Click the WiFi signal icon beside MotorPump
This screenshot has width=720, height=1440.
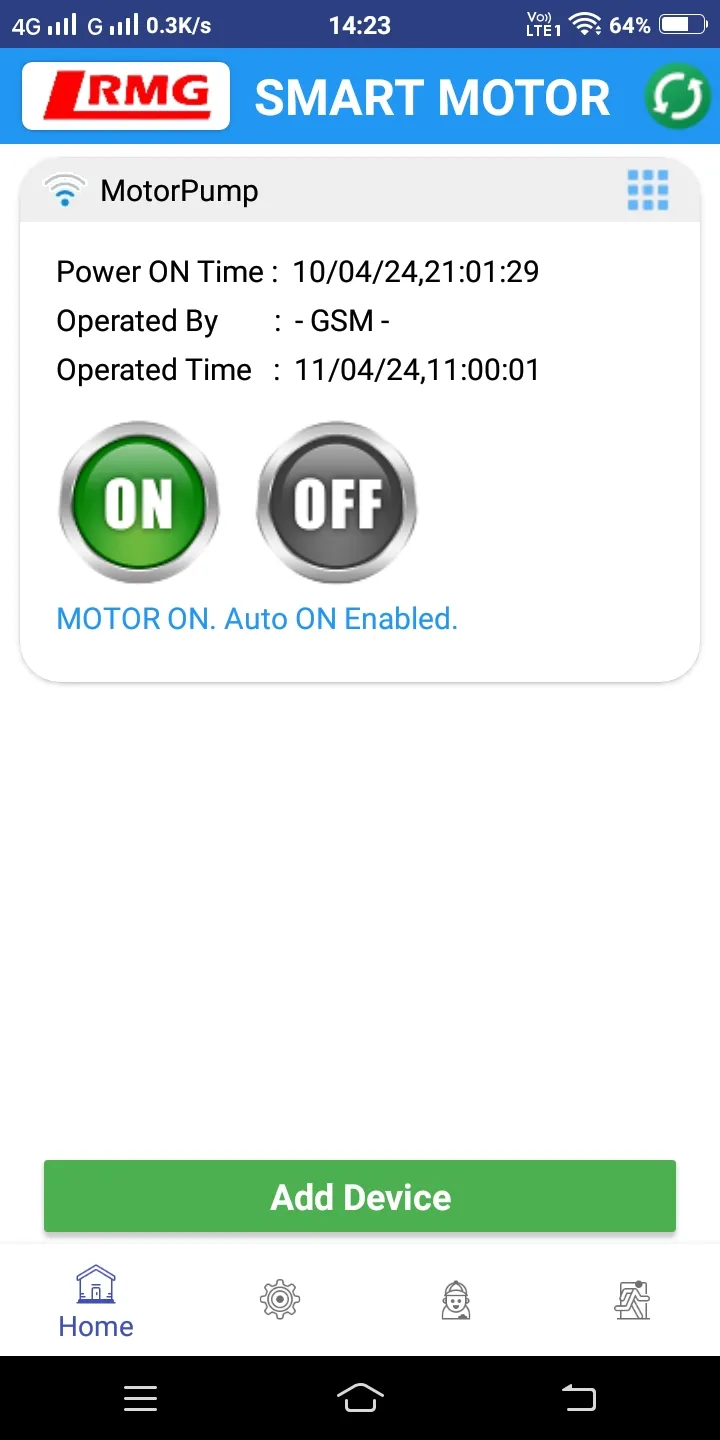[64, 189]
